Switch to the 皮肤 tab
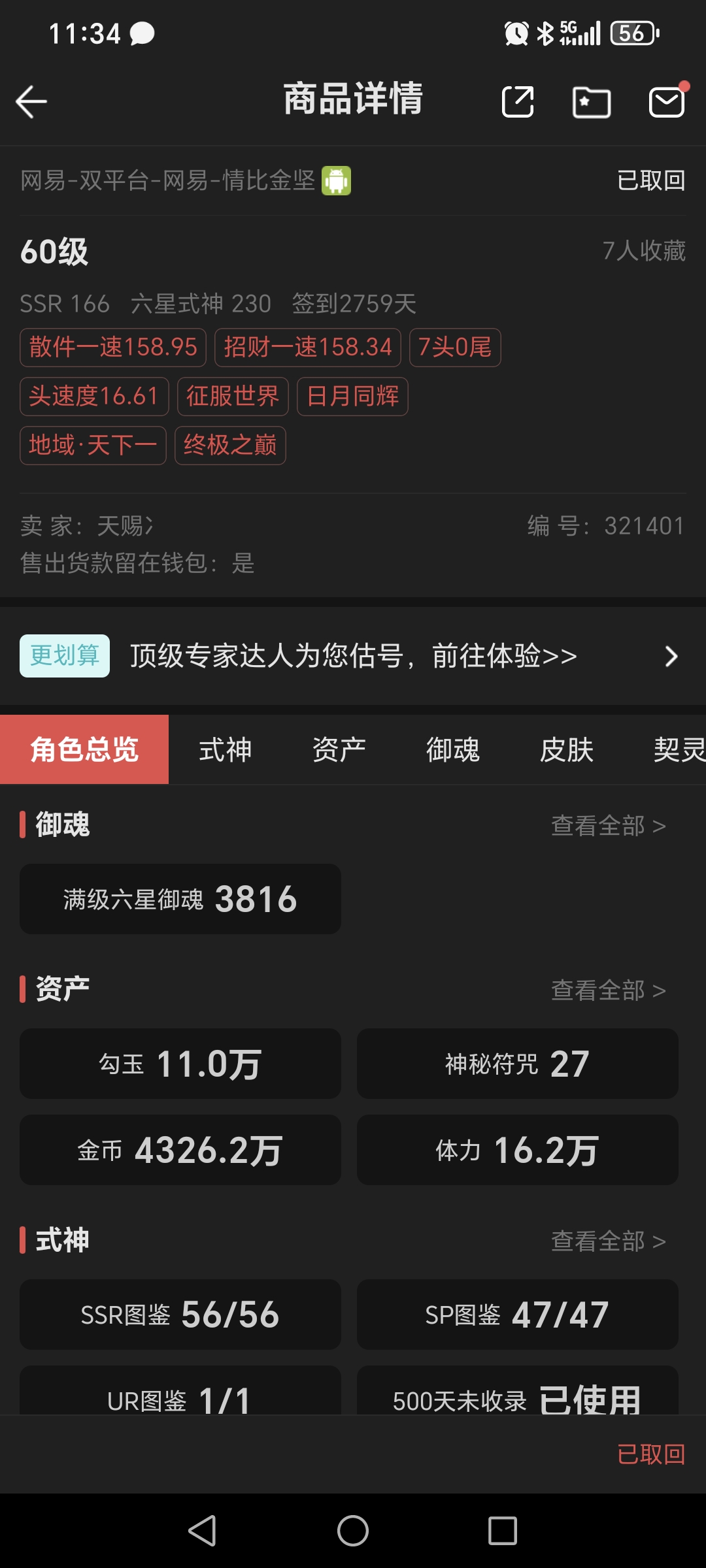 (x=566, y=749)
